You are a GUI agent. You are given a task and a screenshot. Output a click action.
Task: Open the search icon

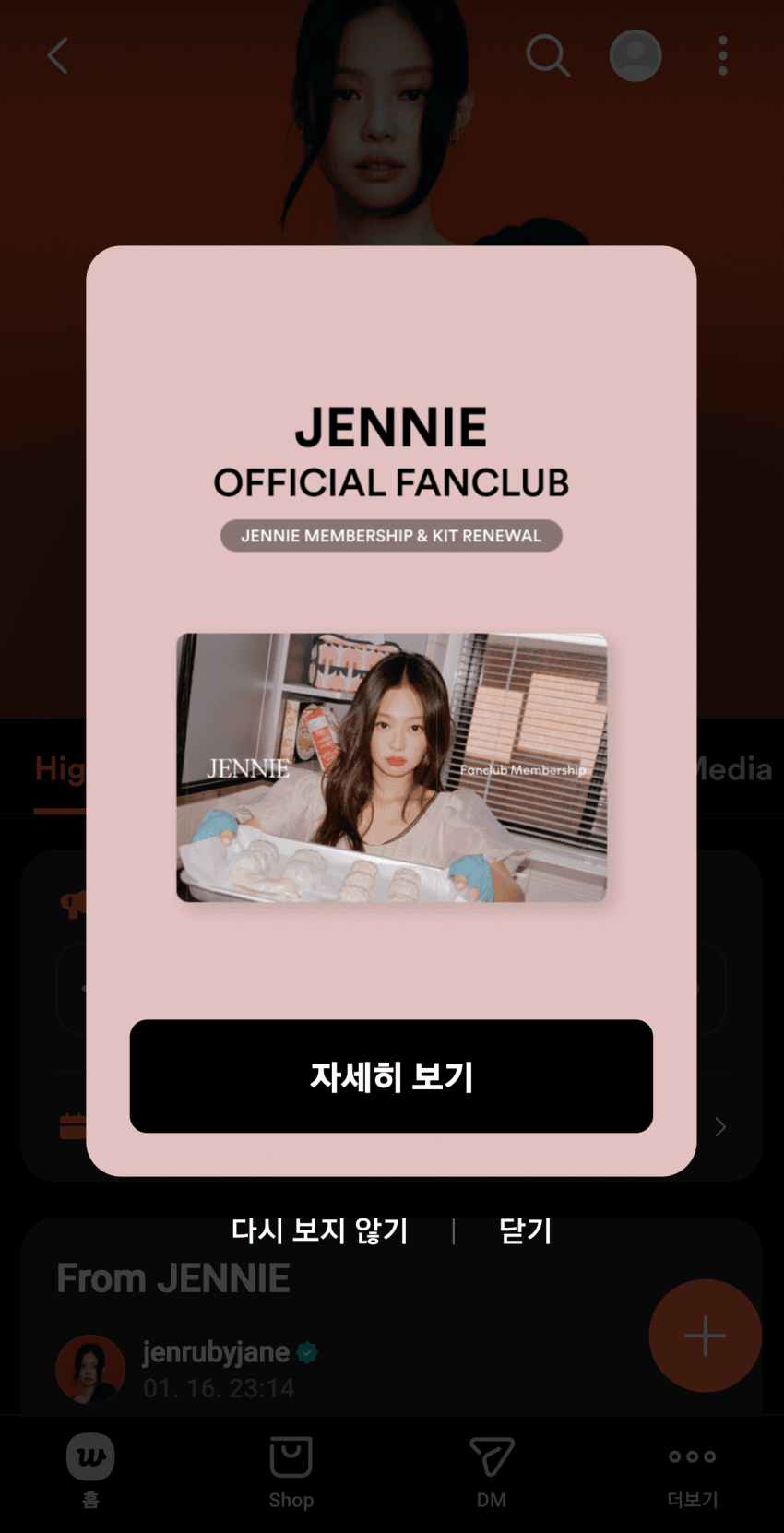click(547, 56)
